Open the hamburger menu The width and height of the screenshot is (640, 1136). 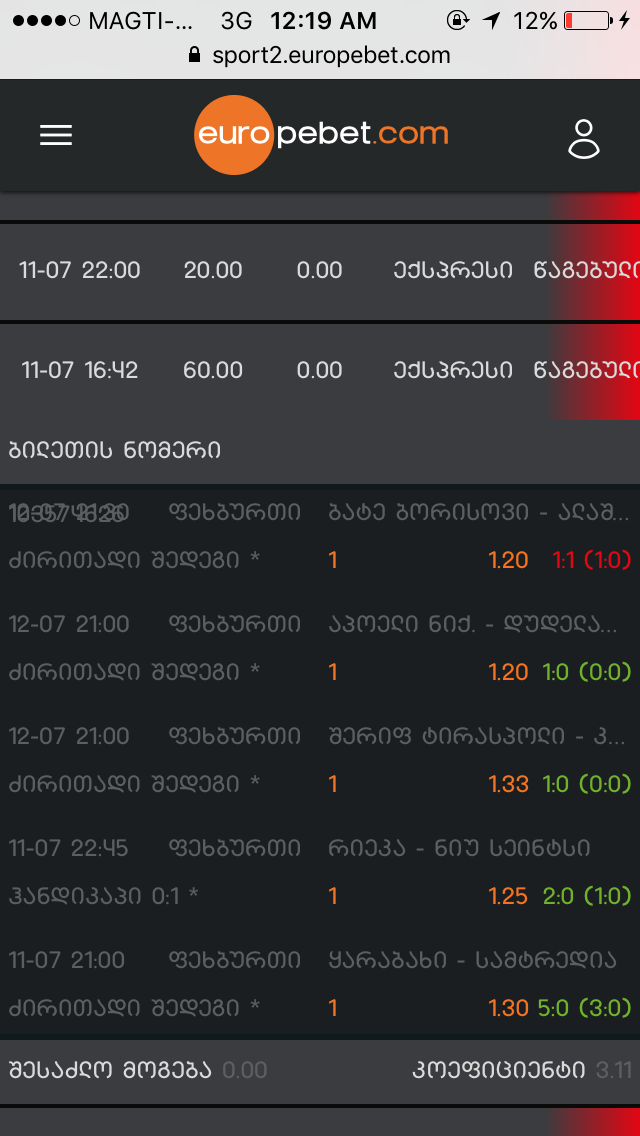(56, 136)
